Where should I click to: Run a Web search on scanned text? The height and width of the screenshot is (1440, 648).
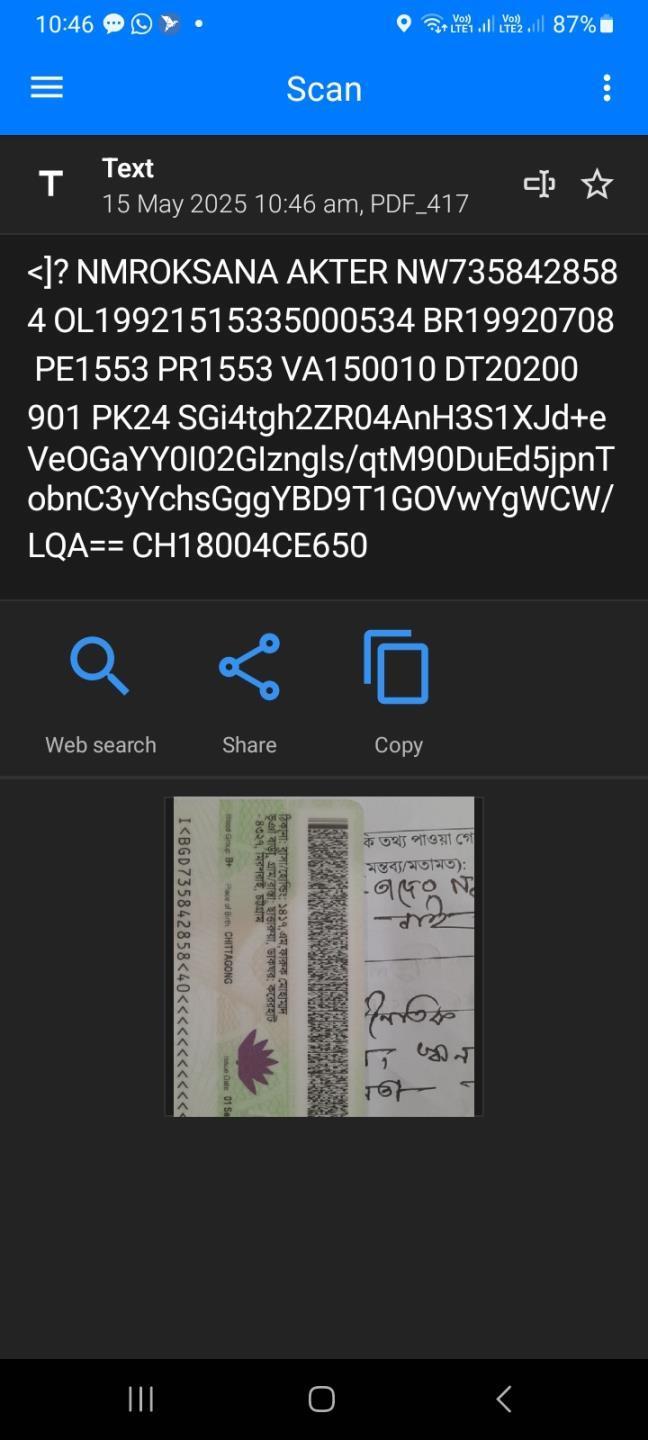100,694
